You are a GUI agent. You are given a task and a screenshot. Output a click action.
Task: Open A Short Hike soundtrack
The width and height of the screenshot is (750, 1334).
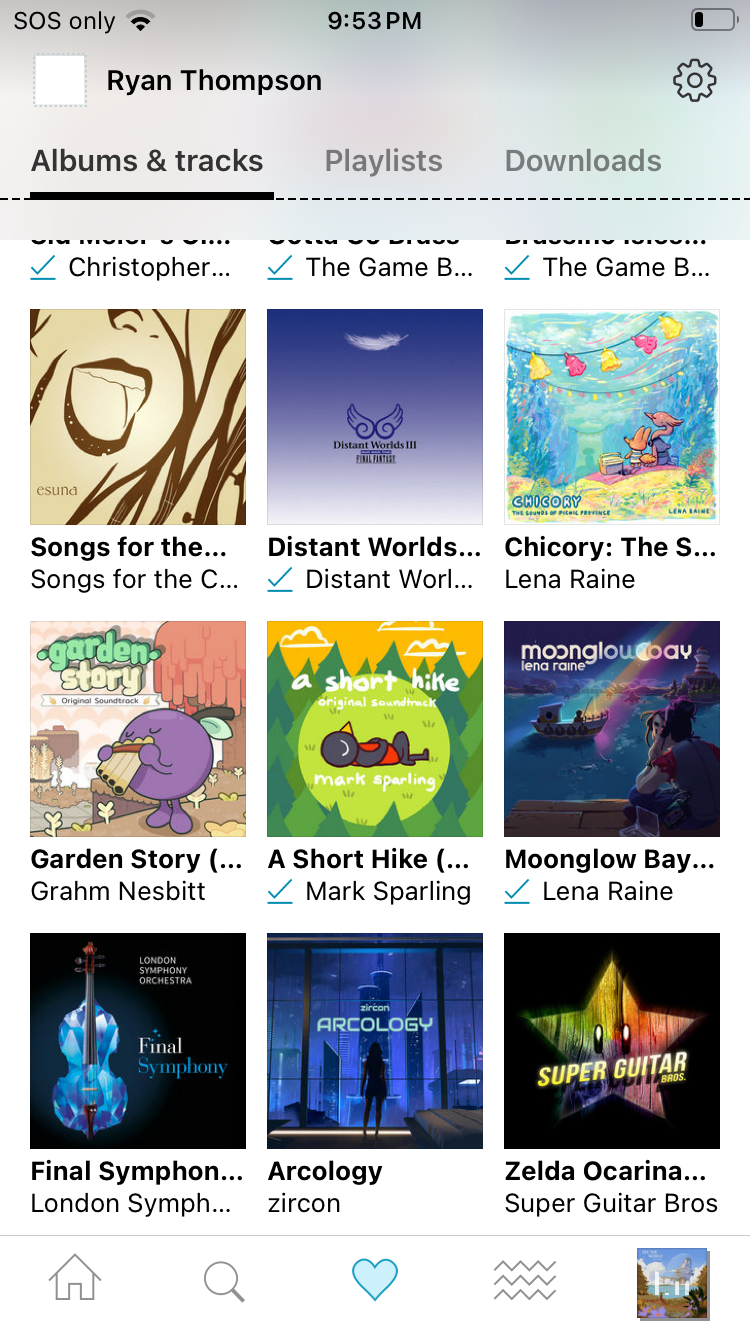pos(375,729)
